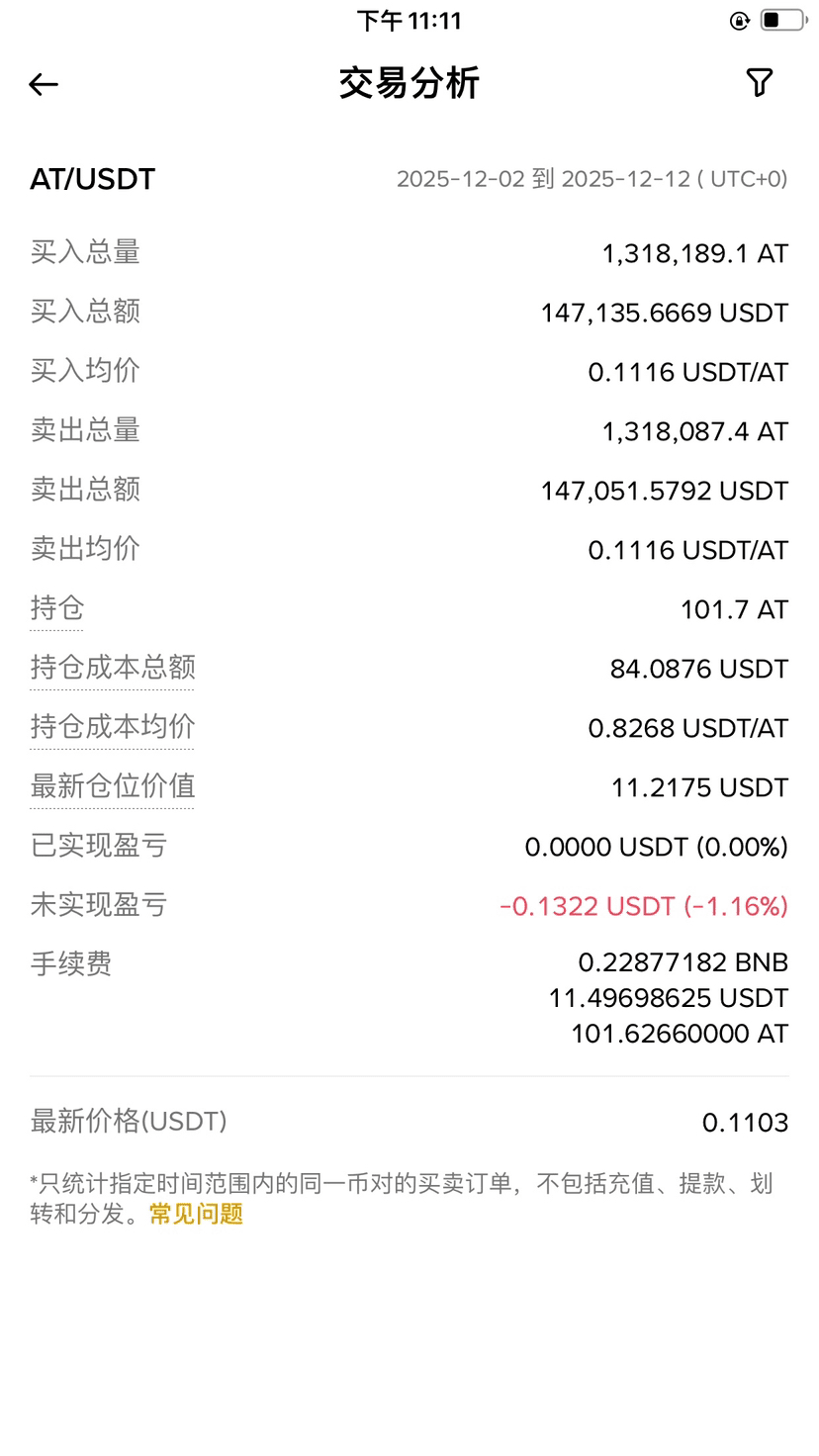
Task: Tap the underlined 持仓成本总额 term
Action: [113, 668]
